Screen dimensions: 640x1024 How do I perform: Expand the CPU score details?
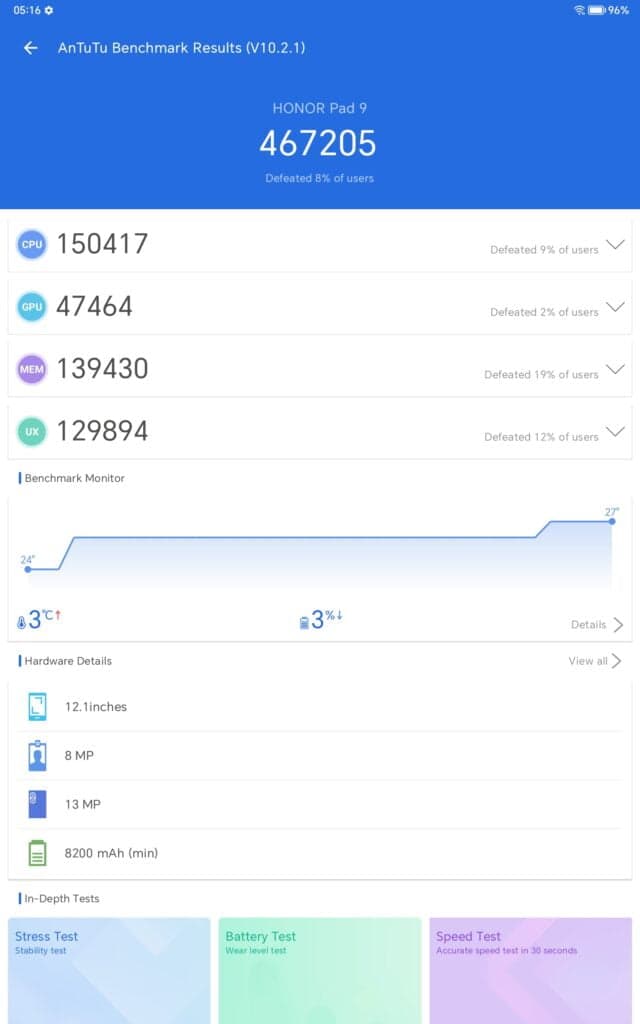pyautogui.click(x=615, y=245)
